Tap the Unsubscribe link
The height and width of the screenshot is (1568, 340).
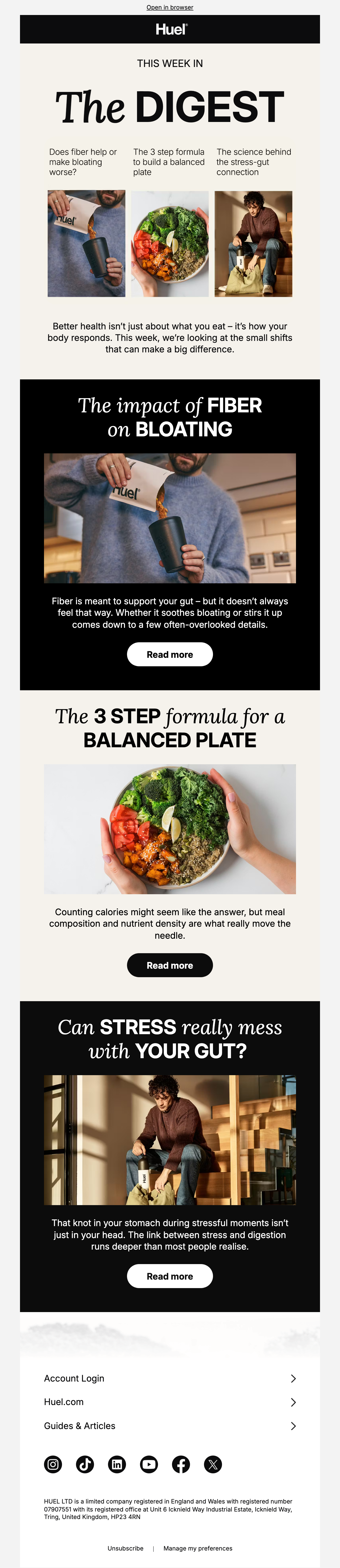click(x=125, y=1548)
